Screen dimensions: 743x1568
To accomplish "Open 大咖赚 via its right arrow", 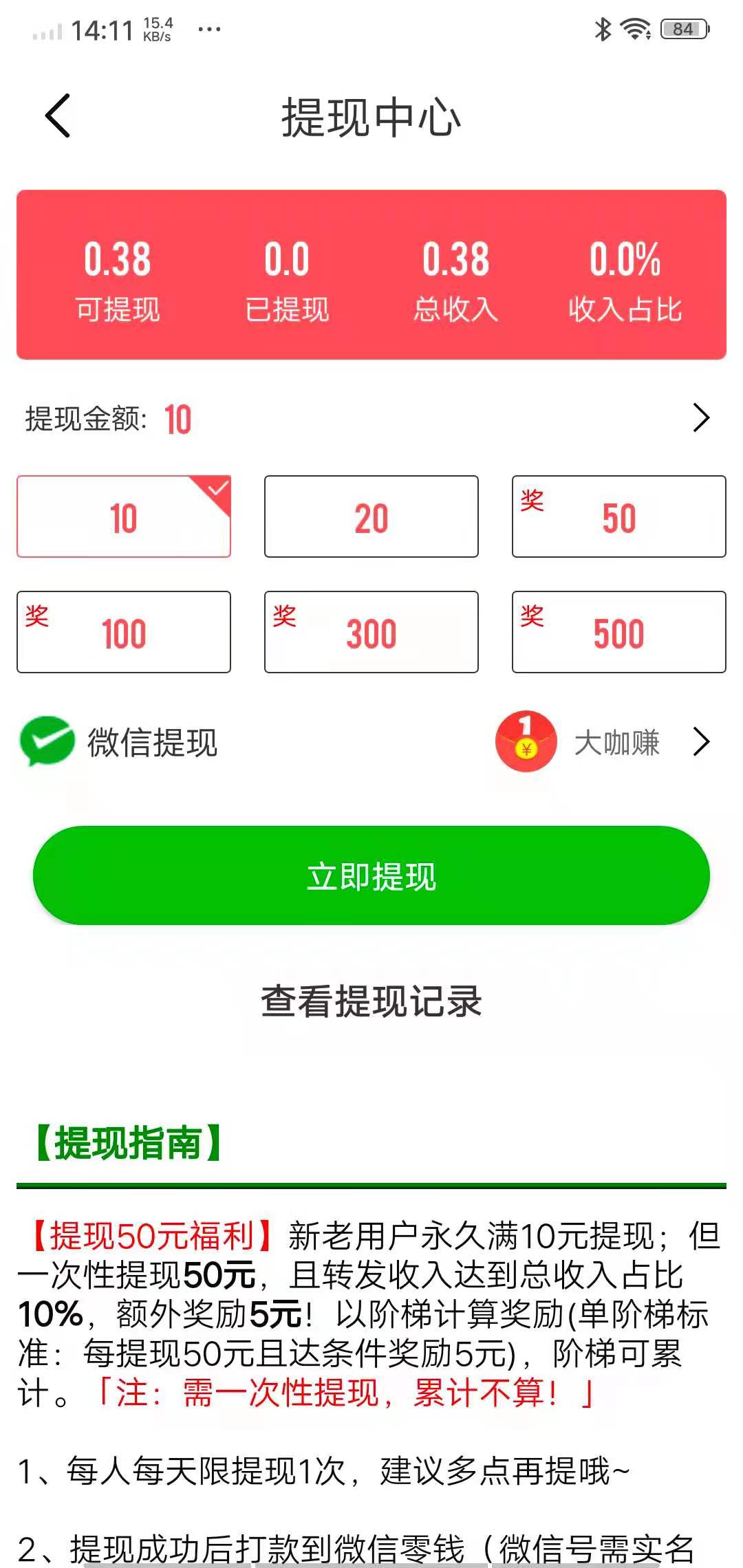I will pyautogui.click(x=702, y=743).
